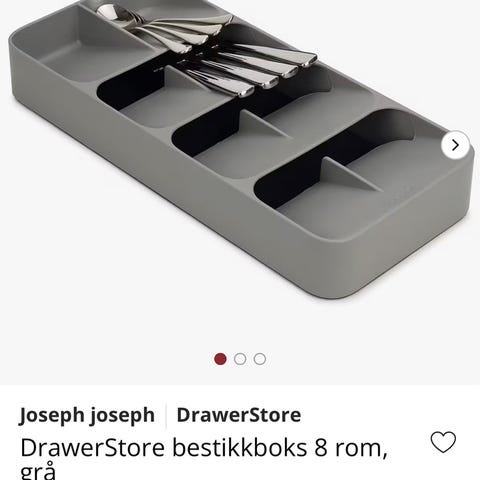Screen dimensions: 480x480
Task: Show the next product image
Action: tap(455, 145)
